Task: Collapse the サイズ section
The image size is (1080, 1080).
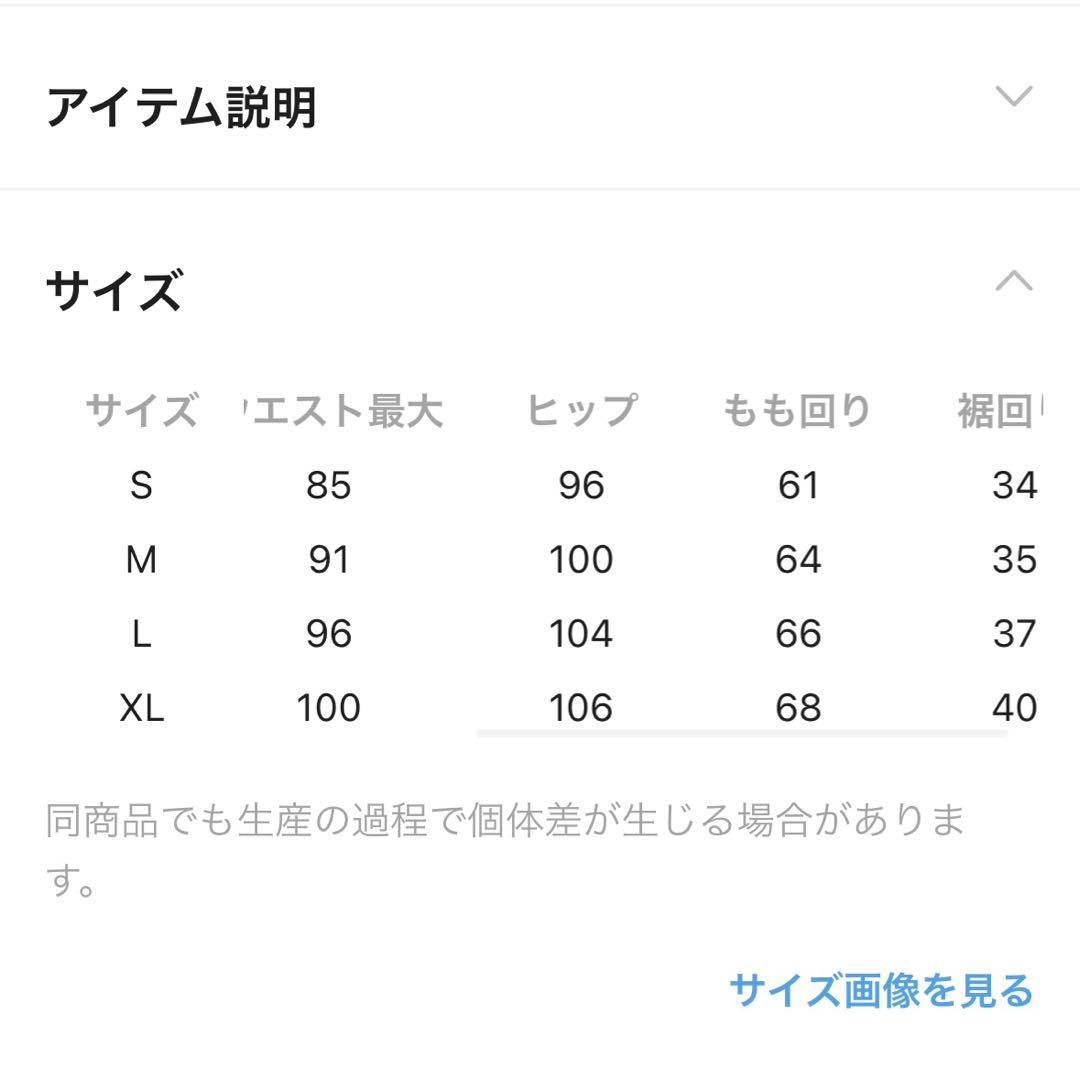Action: 1013,281
